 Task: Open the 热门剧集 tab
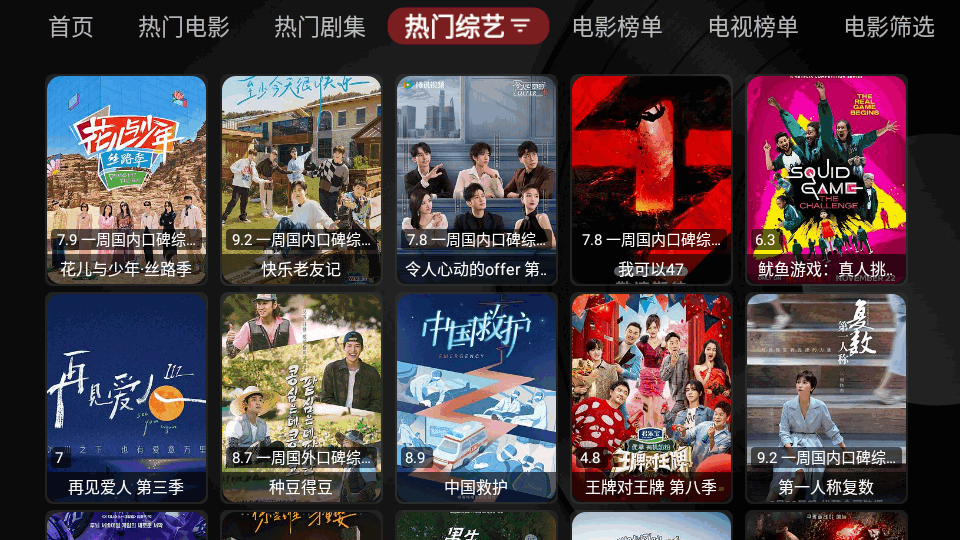tap(320, 27)
